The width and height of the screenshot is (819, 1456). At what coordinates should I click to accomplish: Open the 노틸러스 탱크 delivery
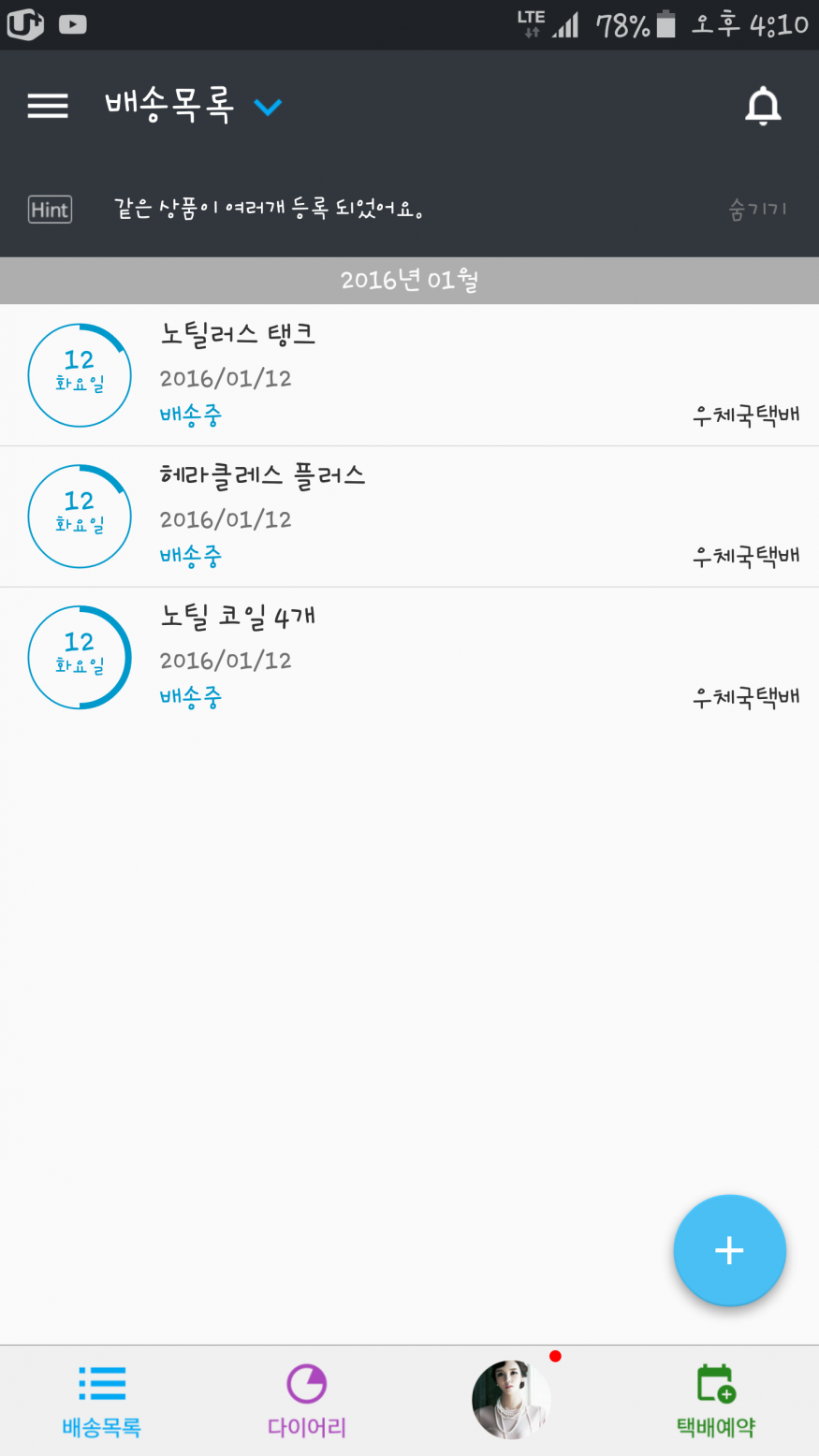tap(409, 375)
